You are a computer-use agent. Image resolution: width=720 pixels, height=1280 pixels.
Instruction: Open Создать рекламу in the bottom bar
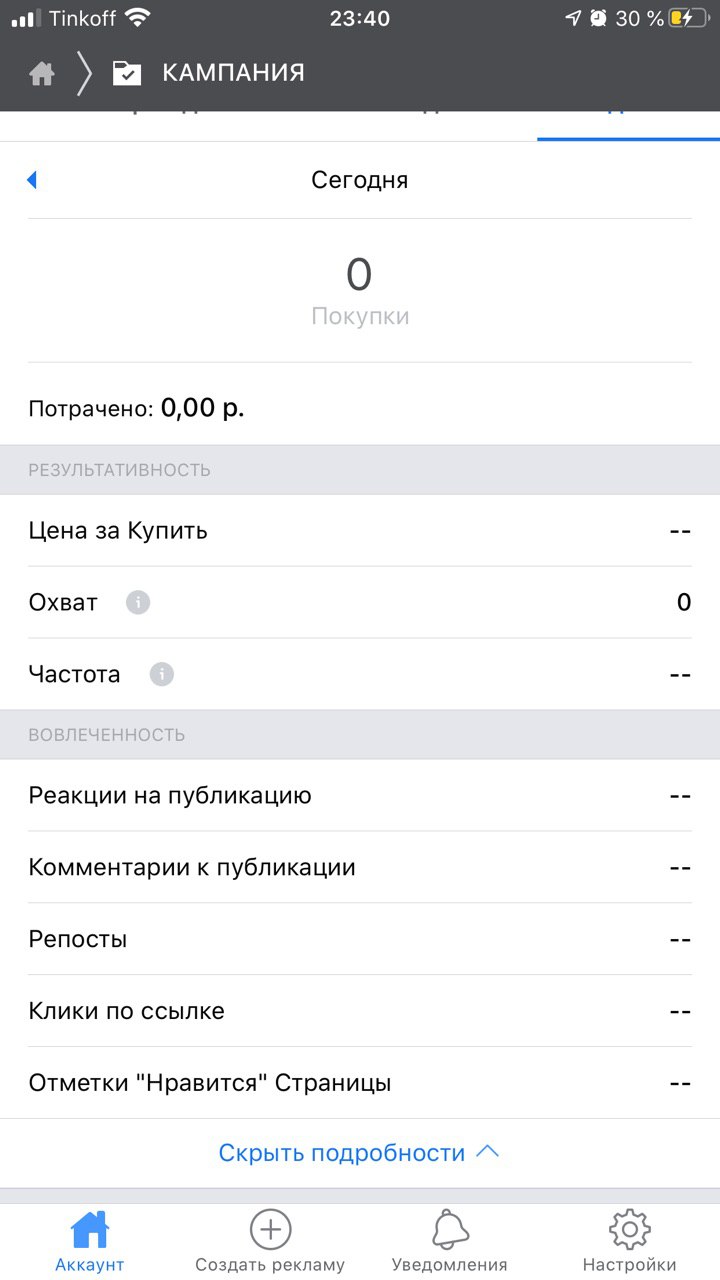[270, 1242]
